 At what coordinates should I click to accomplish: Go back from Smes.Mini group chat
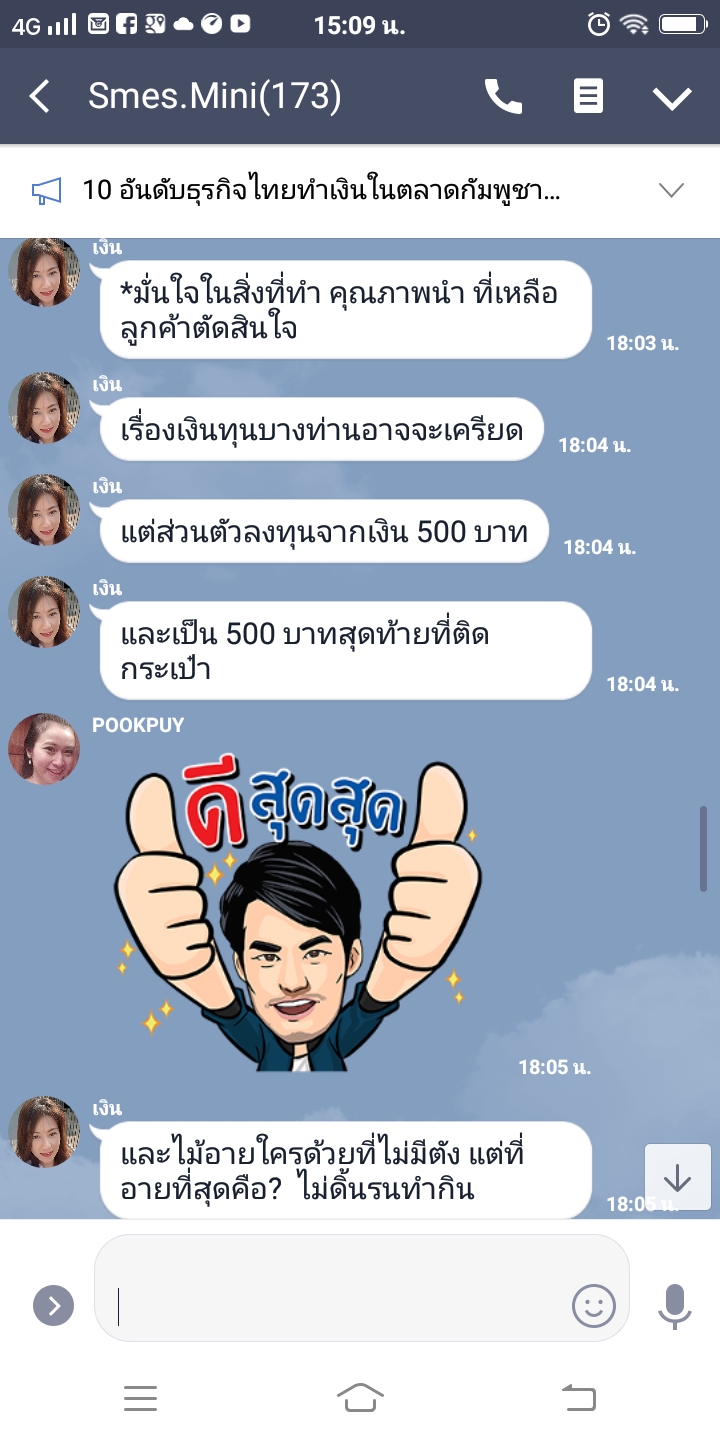coord(40,97)
